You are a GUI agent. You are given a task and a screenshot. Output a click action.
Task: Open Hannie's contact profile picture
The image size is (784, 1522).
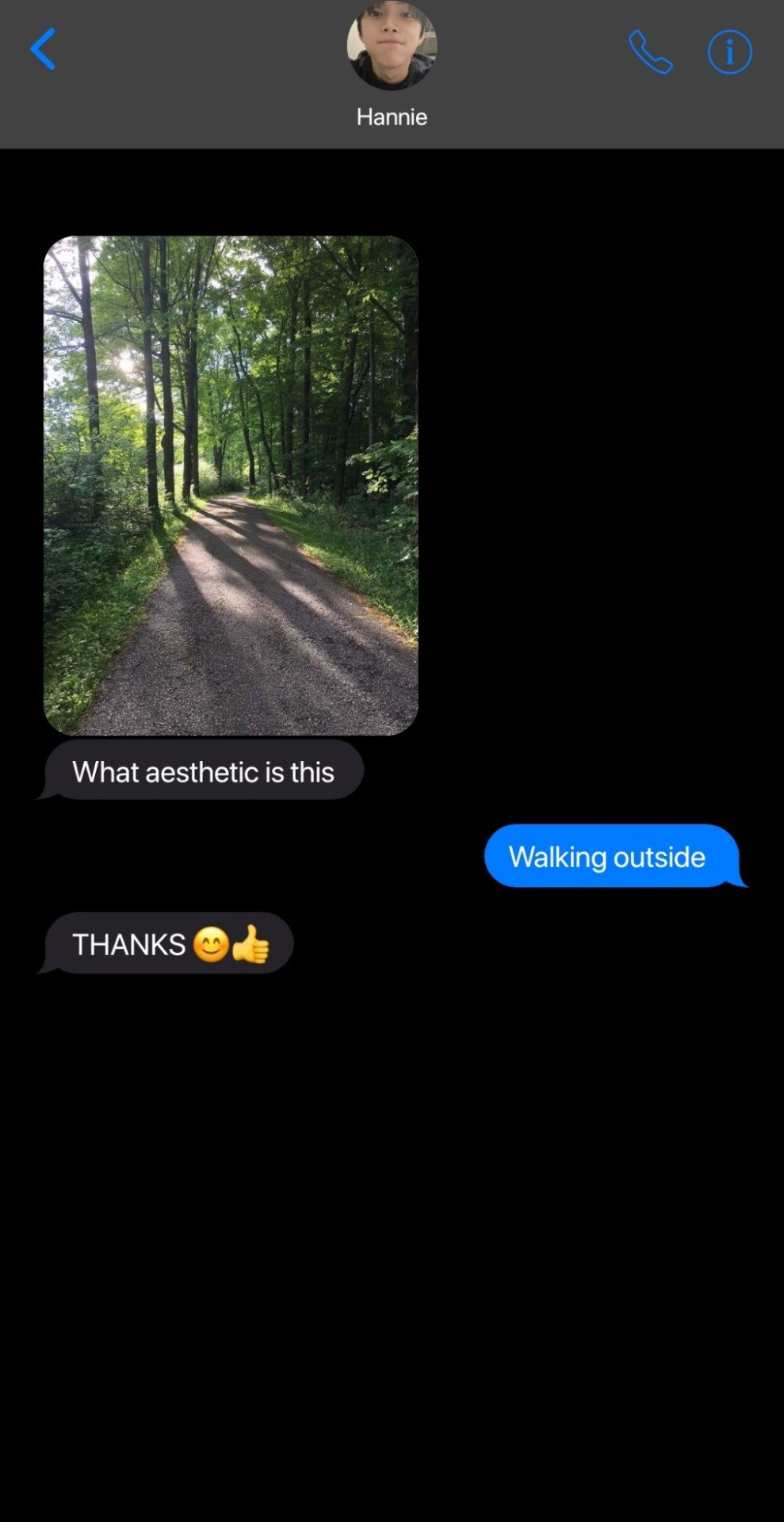coord(392,46)
